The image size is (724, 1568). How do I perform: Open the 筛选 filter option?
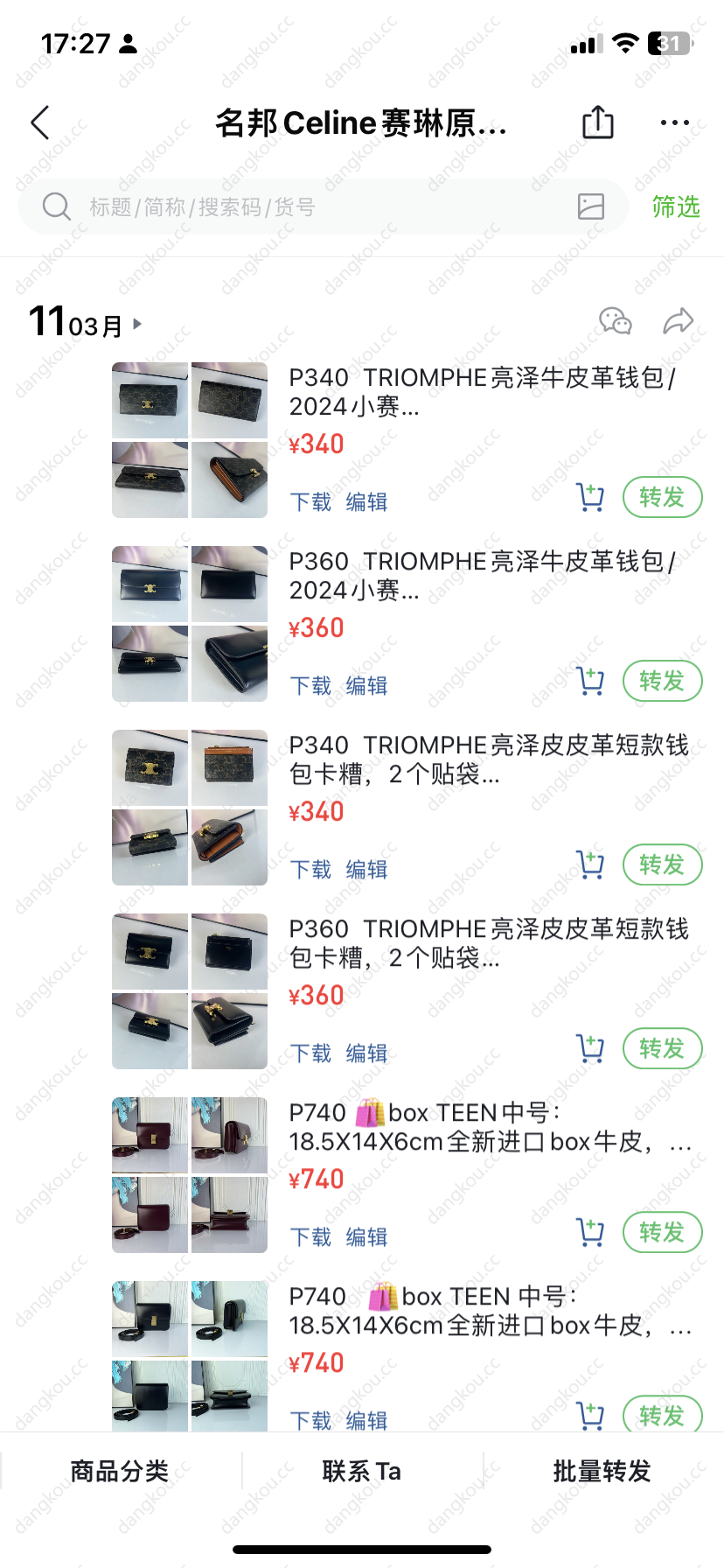point(675,207)
